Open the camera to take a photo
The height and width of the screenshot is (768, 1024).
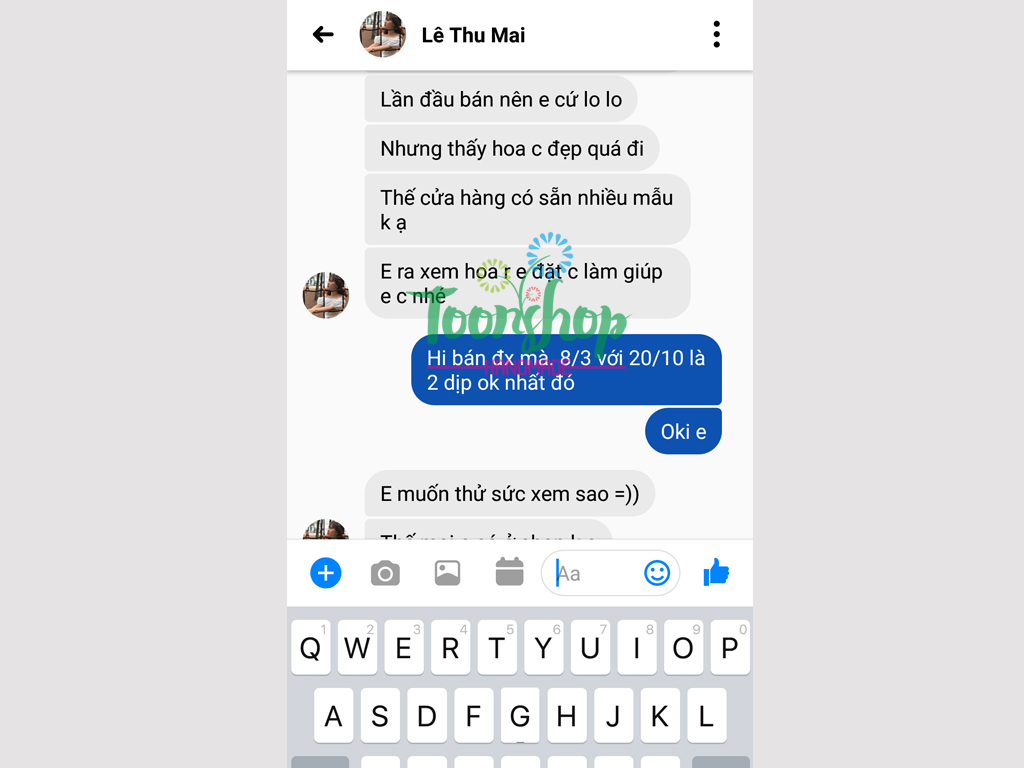pyautogui.click(x=385, y=573)
